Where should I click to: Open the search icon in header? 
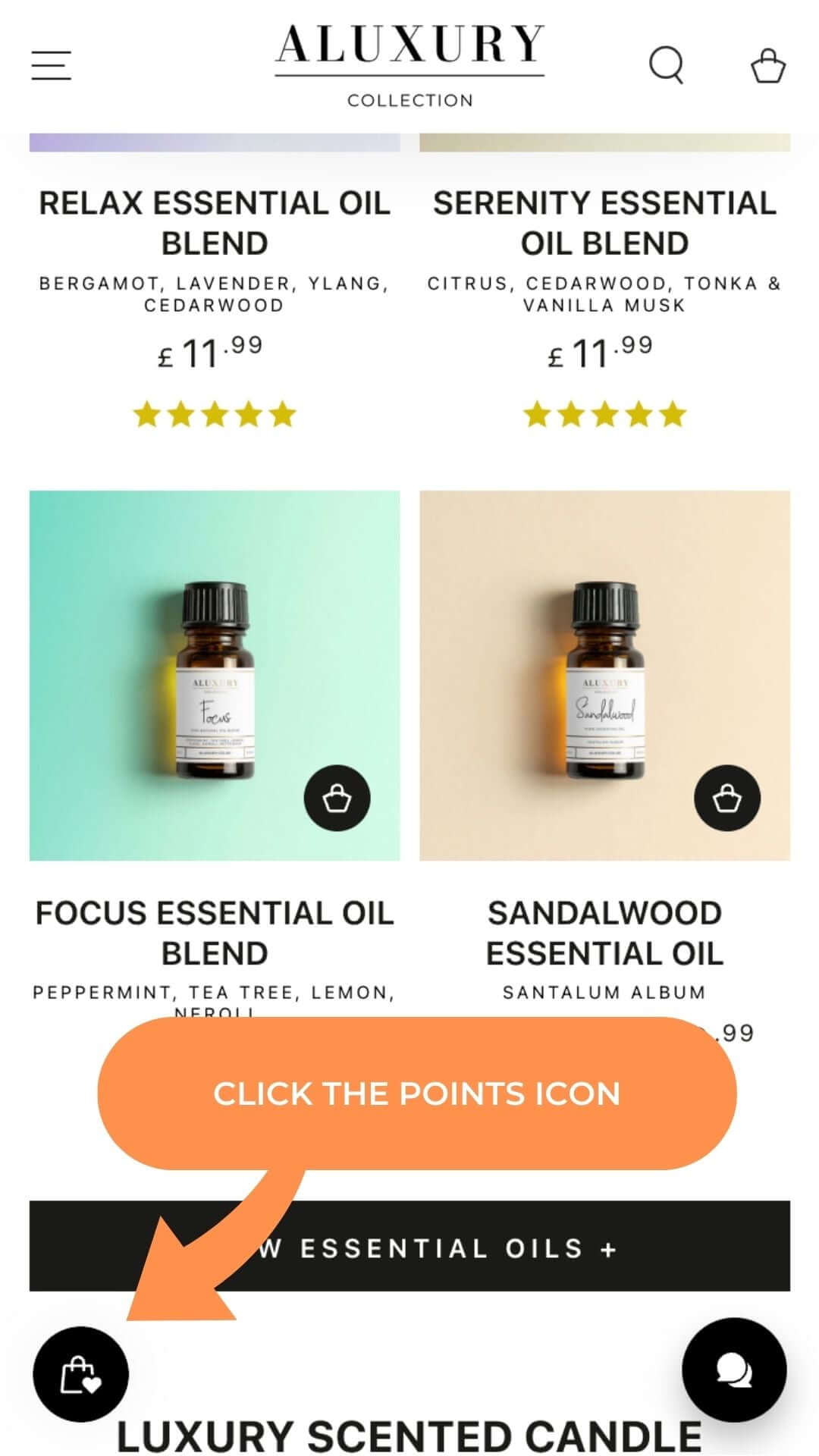(x=667, y=65)
